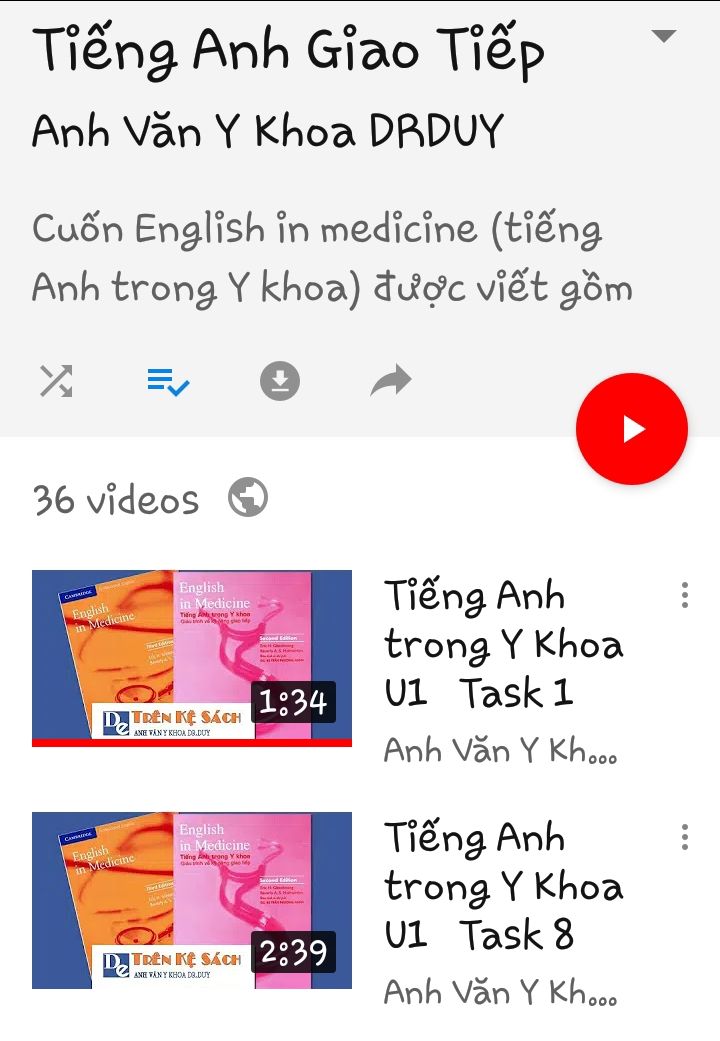Share this playlist
This screenshot has height=1041, width=720.
coord(391,381)
